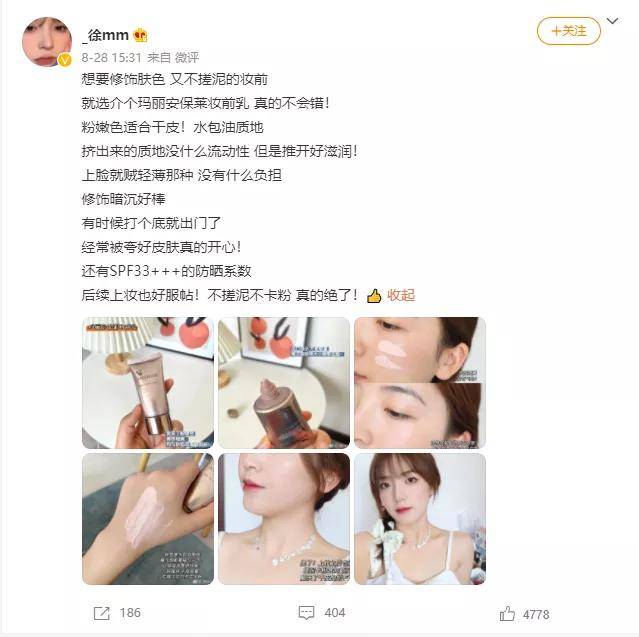
Task: View the final makeup portrait photo
Action: click(419, 518)
